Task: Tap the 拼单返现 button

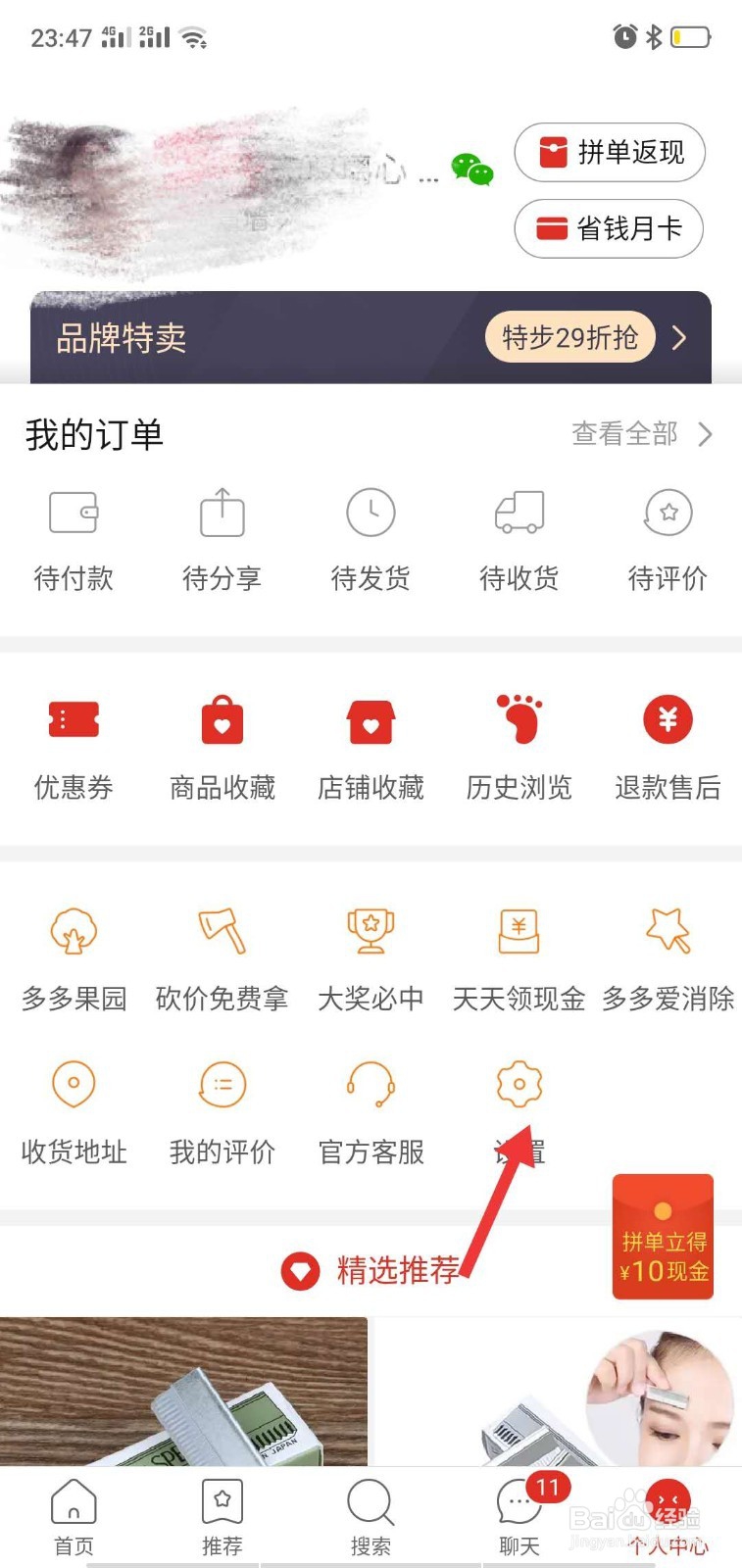Action: (610, 153)
